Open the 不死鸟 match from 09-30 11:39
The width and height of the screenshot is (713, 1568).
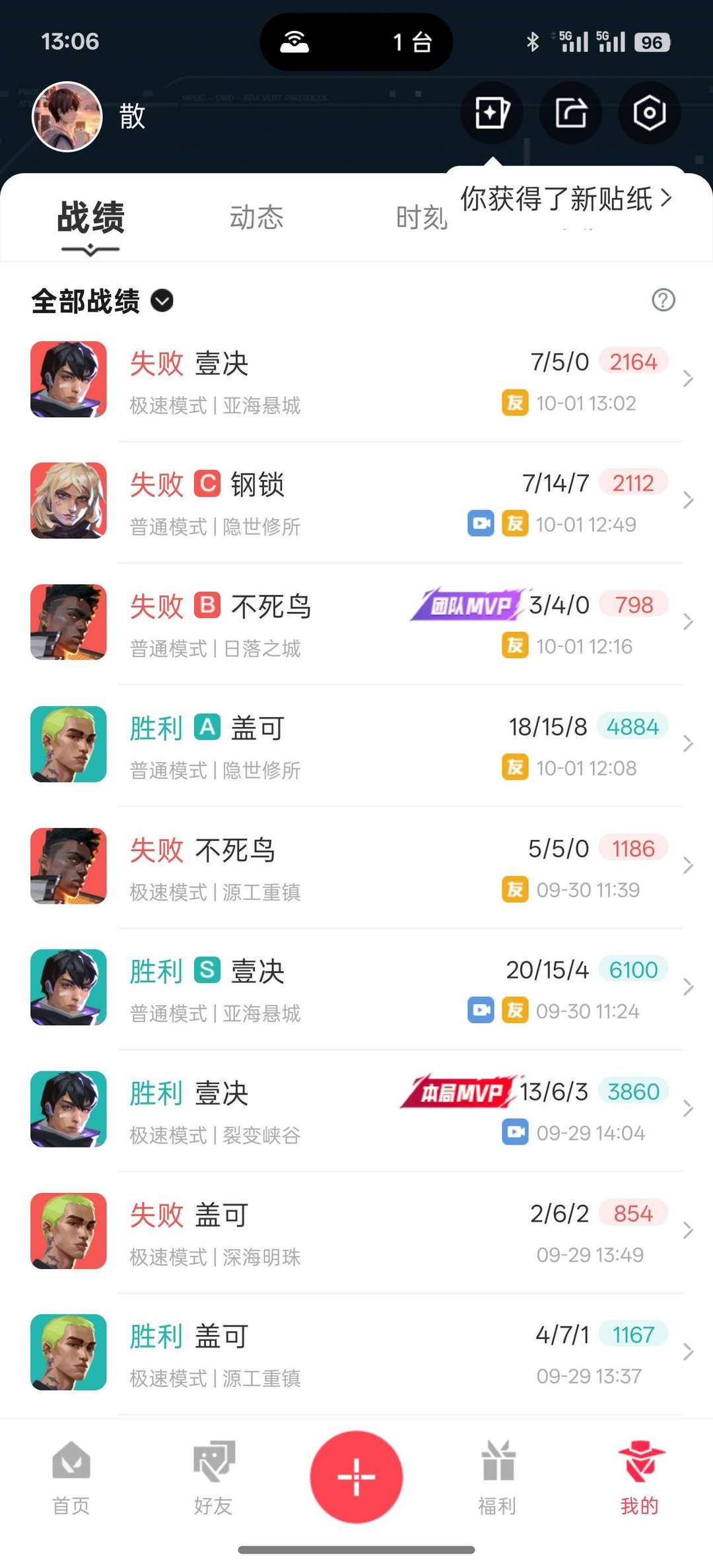pyautogui.click(x=356, y=867)
